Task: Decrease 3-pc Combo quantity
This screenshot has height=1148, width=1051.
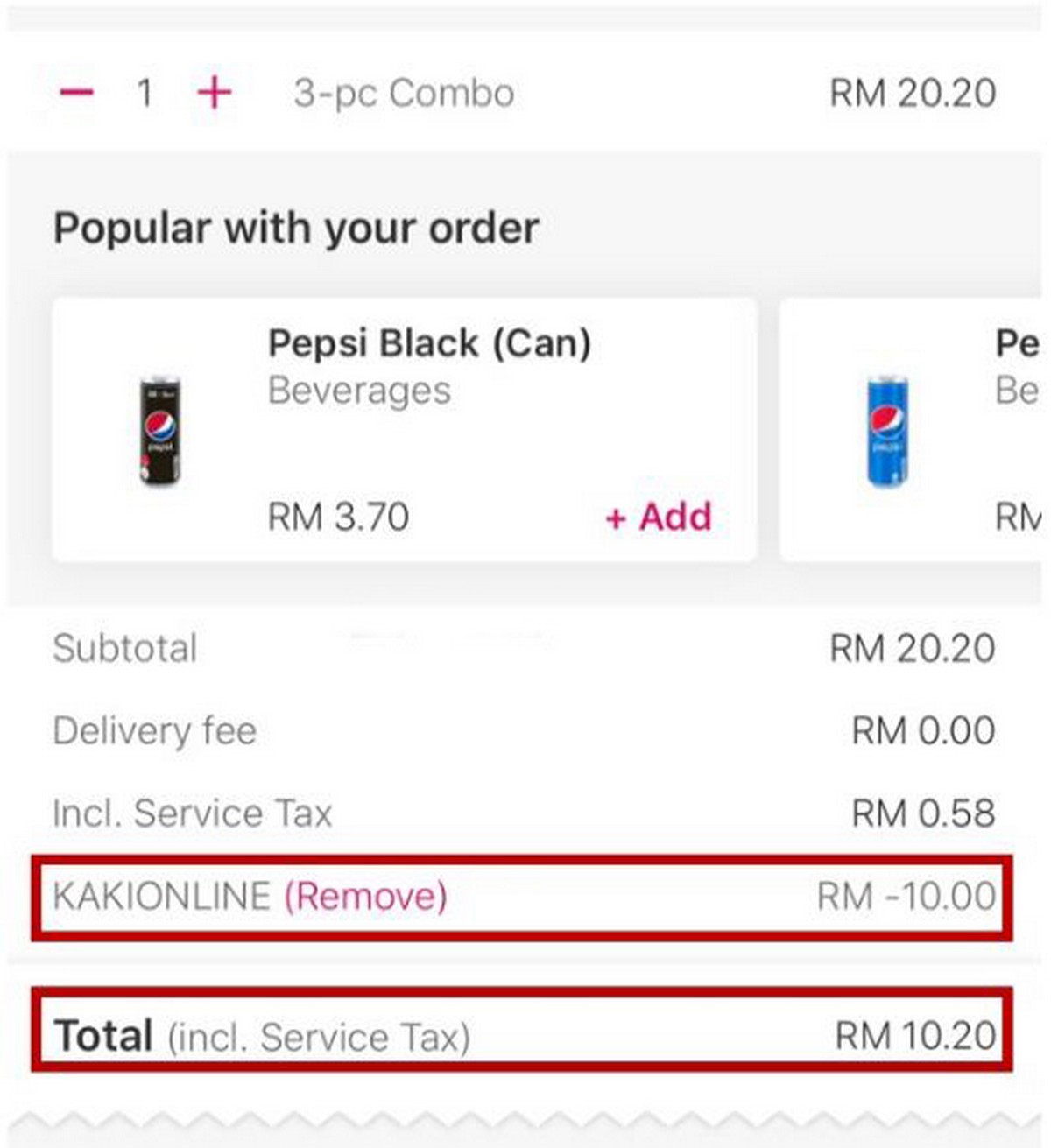Action: (x=77, y=92)
